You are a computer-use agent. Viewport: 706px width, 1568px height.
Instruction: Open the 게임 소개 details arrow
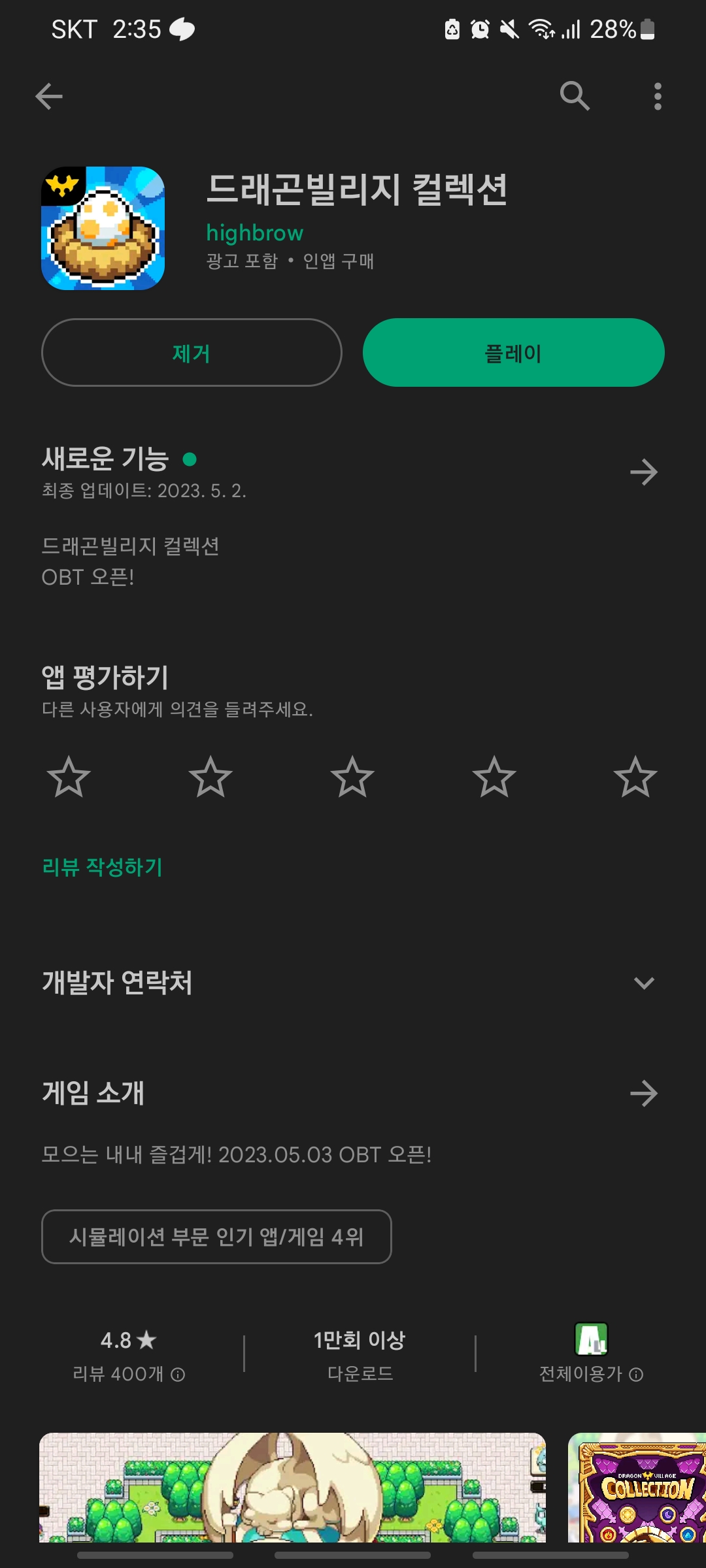[x=644, y=1093]
